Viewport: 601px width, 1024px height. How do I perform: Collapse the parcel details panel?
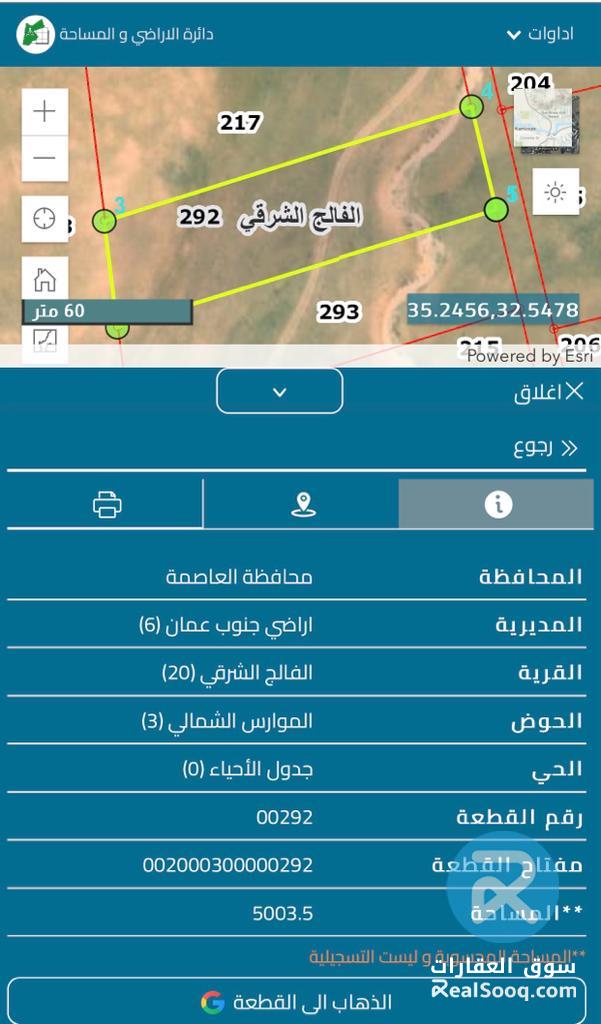click(x=280, y=391)
